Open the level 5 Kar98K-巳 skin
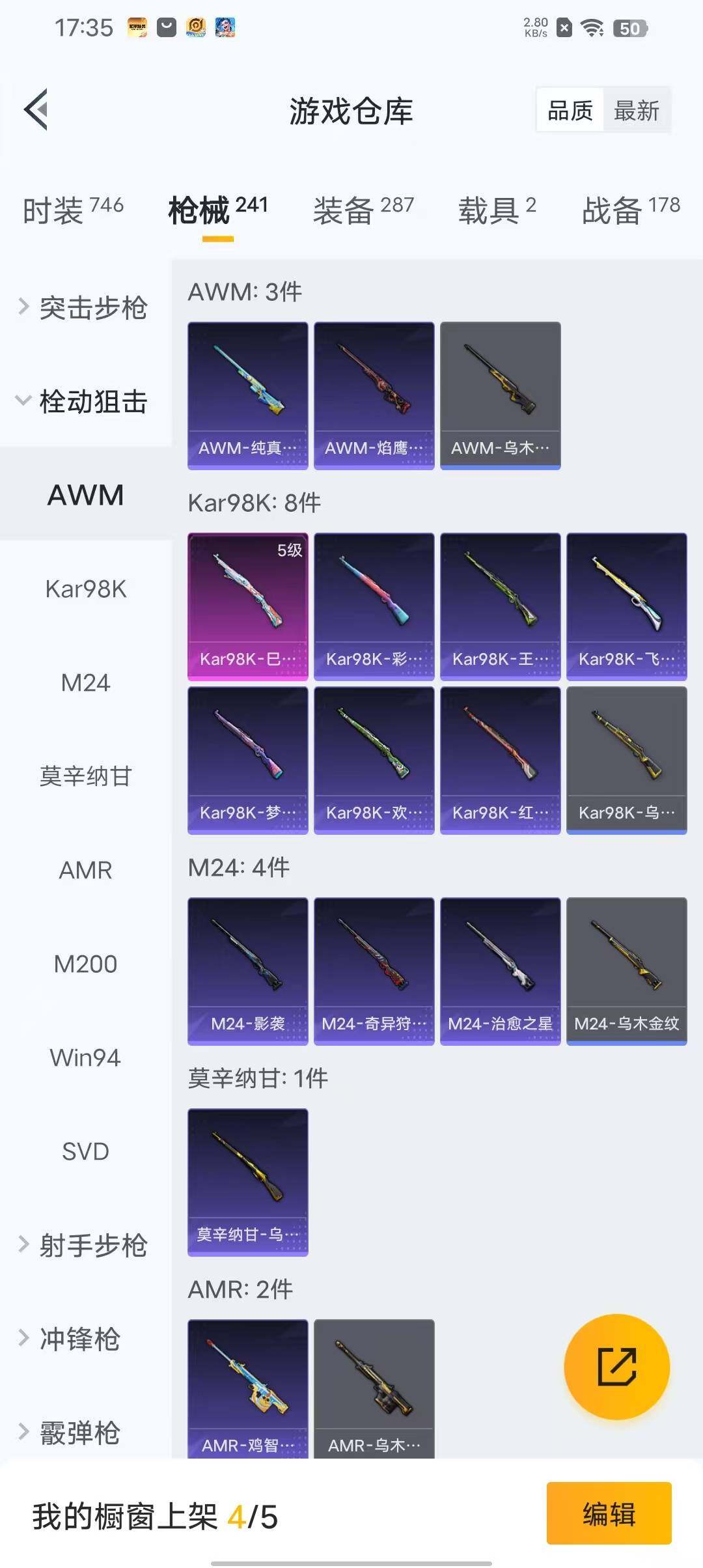 (x=247, y=606)
